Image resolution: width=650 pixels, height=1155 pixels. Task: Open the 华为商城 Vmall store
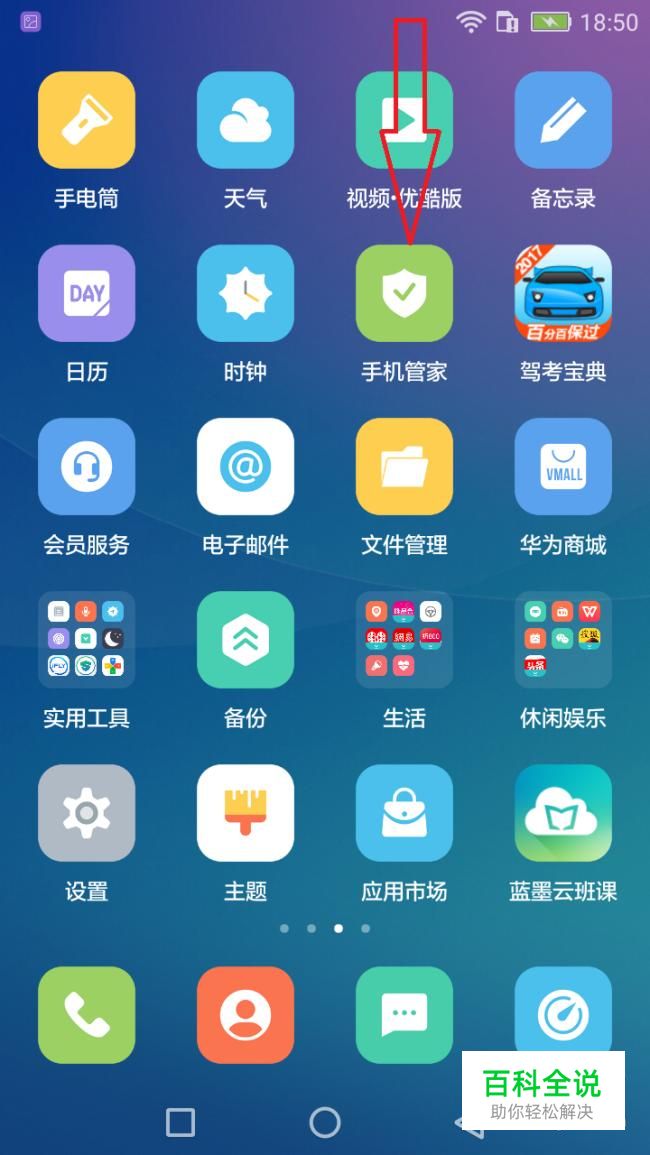click(563, 466)
